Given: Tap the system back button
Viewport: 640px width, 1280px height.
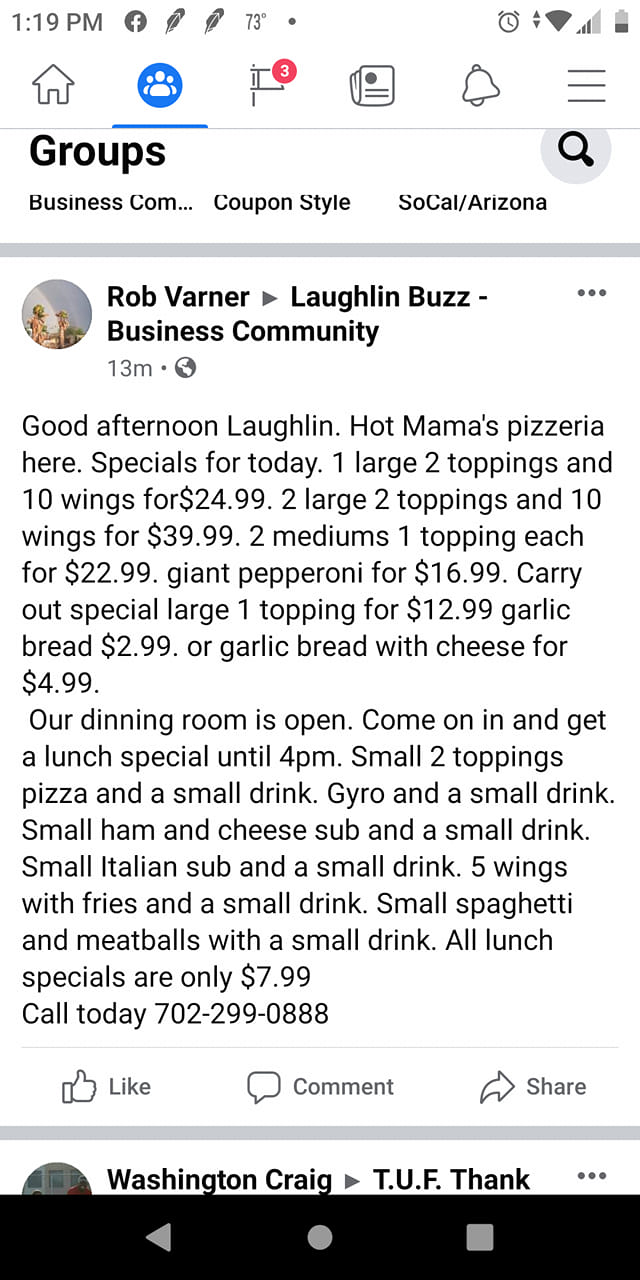Looking at the screenshot, I should (158, 1238).
